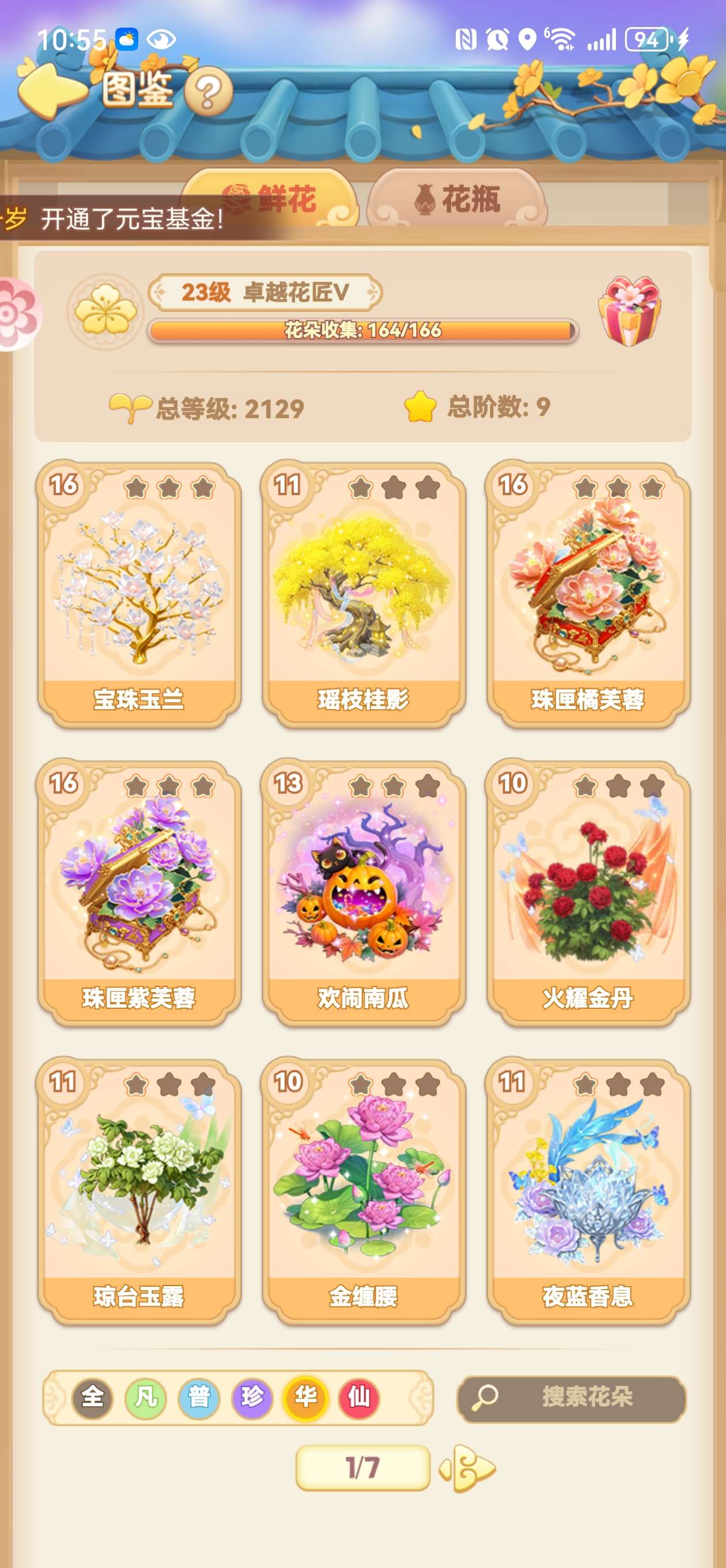Switch to the 花瓶 tab
The height and width of the screenshot is (1568, 726).
[x=457, y=199]
